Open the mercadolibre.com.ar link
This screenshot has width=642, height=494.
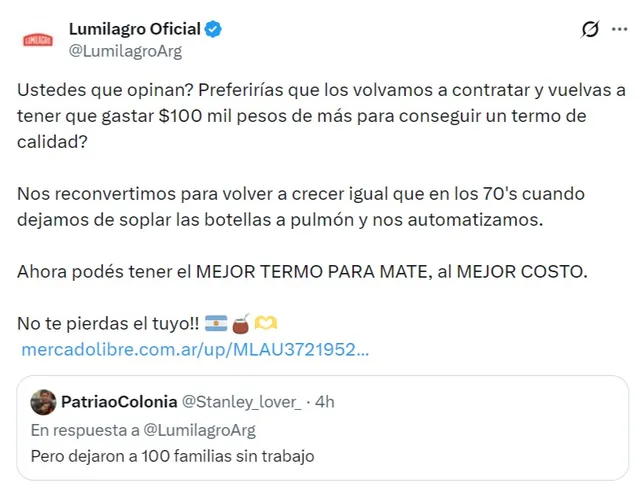195,350
